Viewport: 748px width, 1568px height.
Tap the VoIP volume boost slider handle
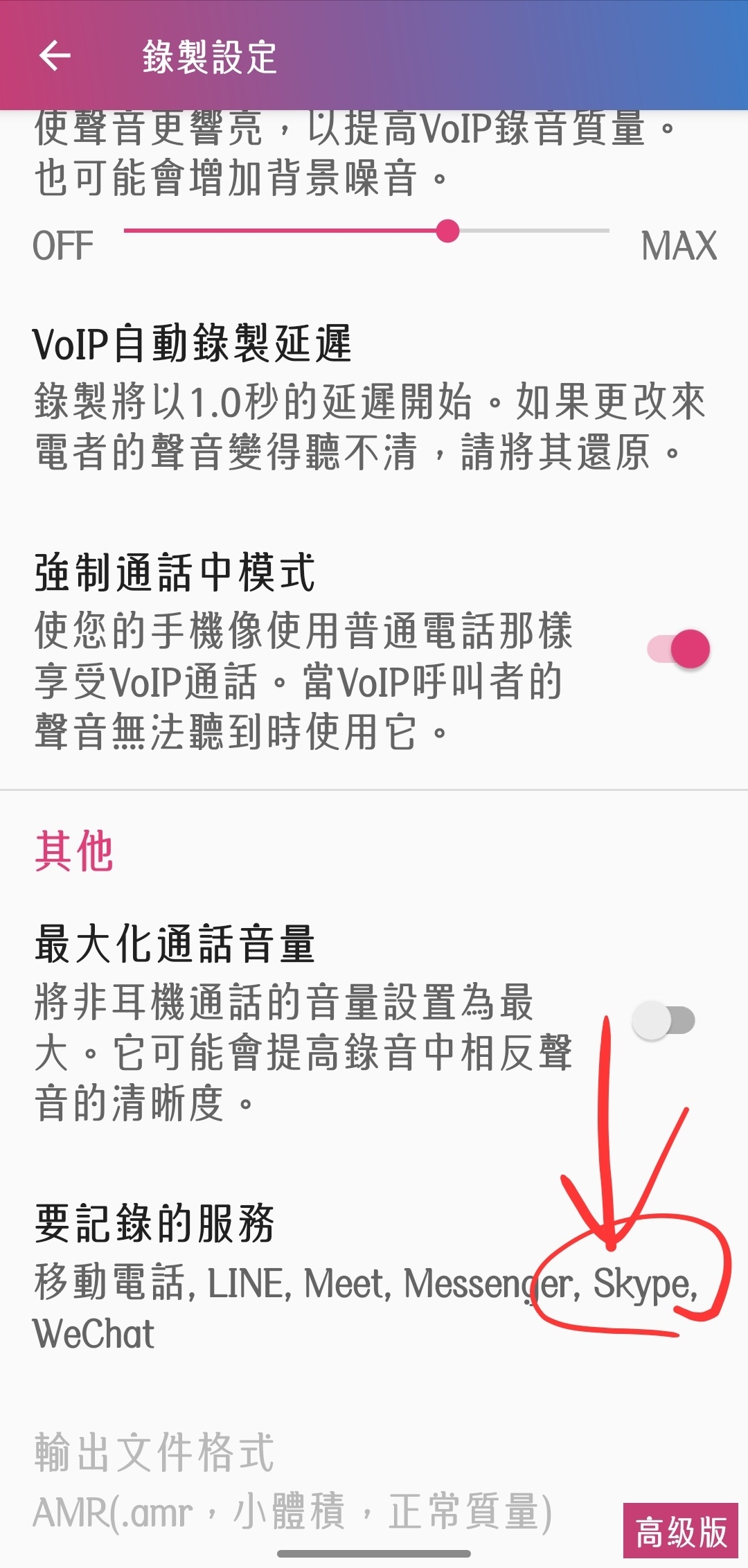click(448, 231)
